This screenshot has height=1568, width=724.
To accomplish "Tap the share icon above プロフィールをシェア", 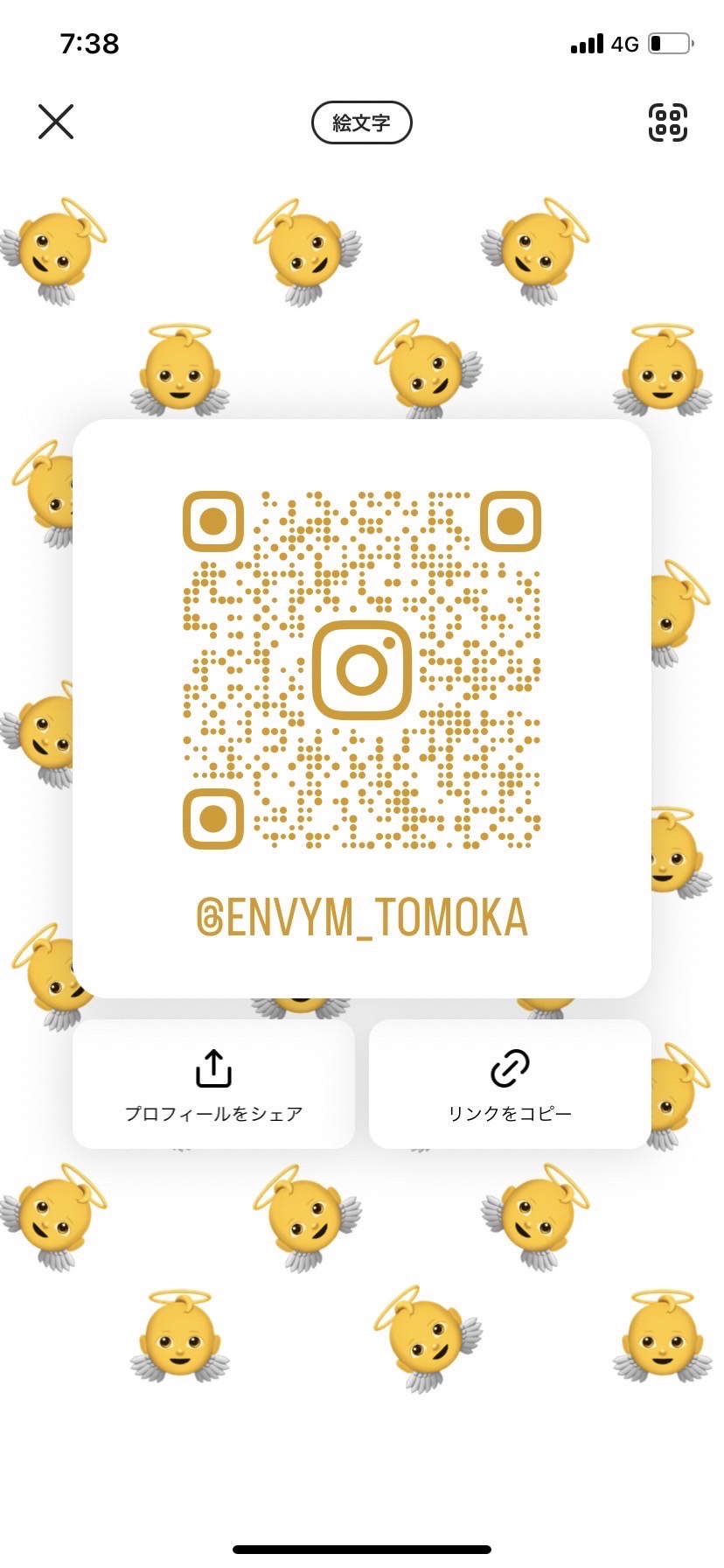I will [214, 1067].
